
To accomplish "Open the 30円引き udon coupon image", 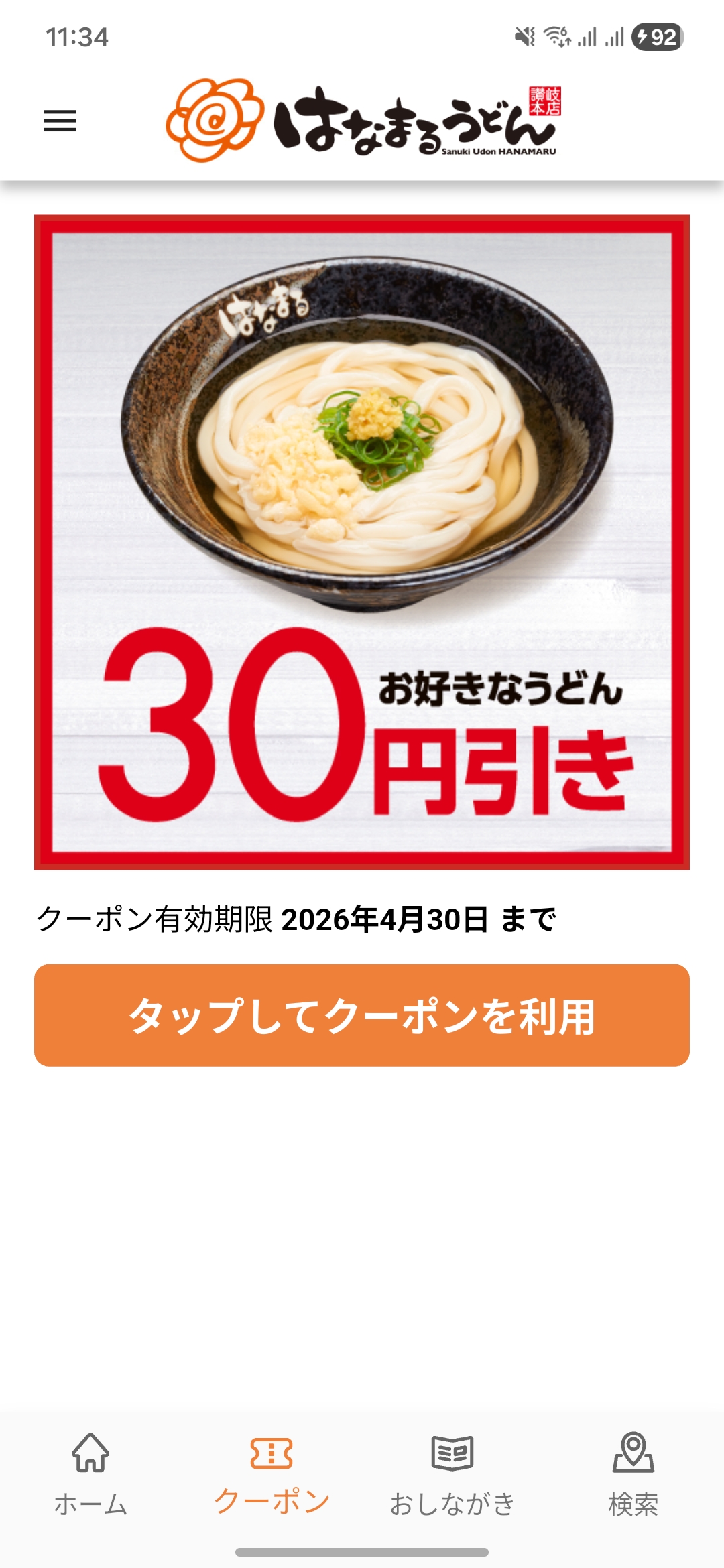I will 362,541.
